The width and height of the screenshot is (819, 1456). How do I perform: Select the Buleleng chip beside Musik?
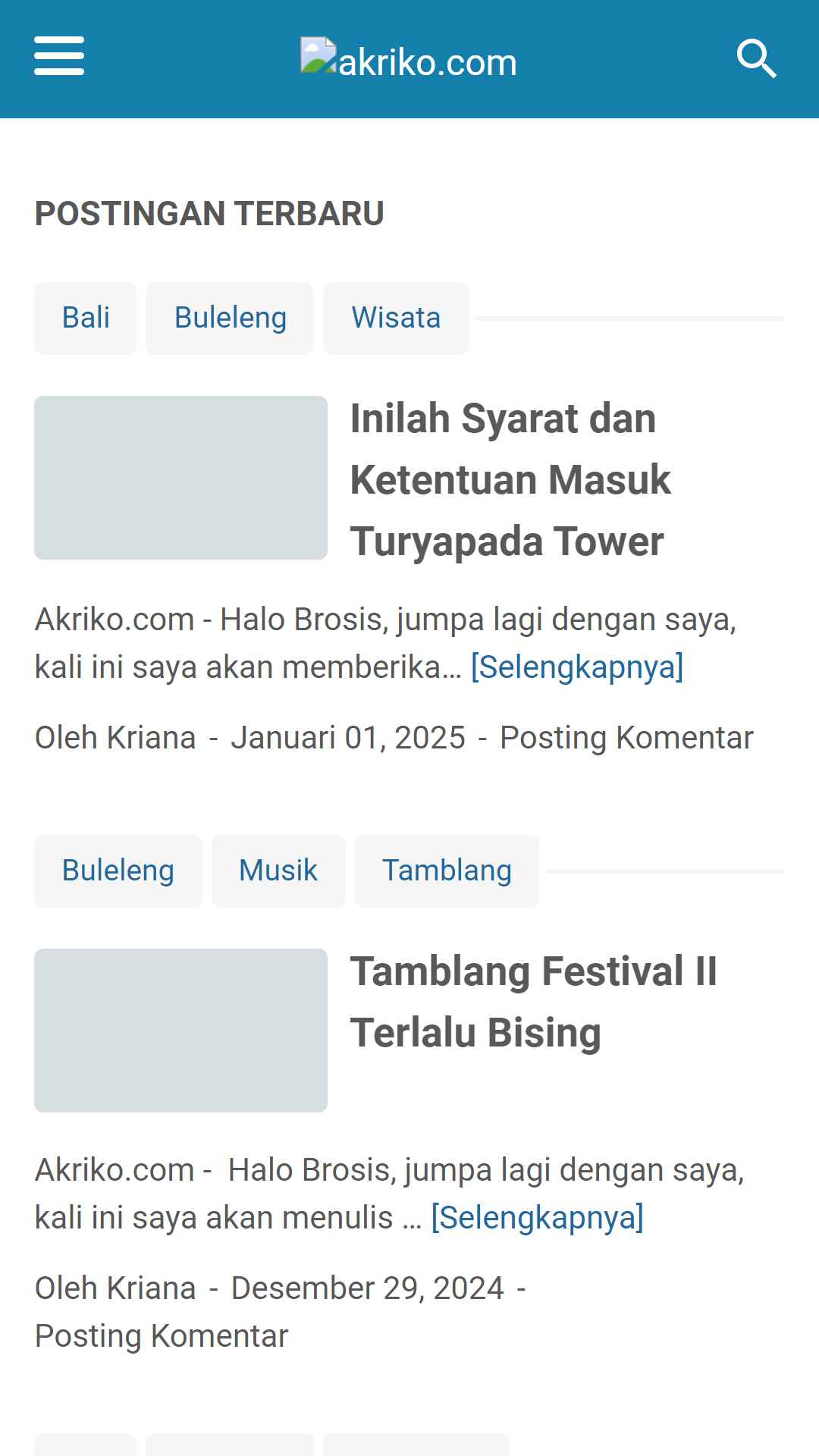(x=118, y=871)
